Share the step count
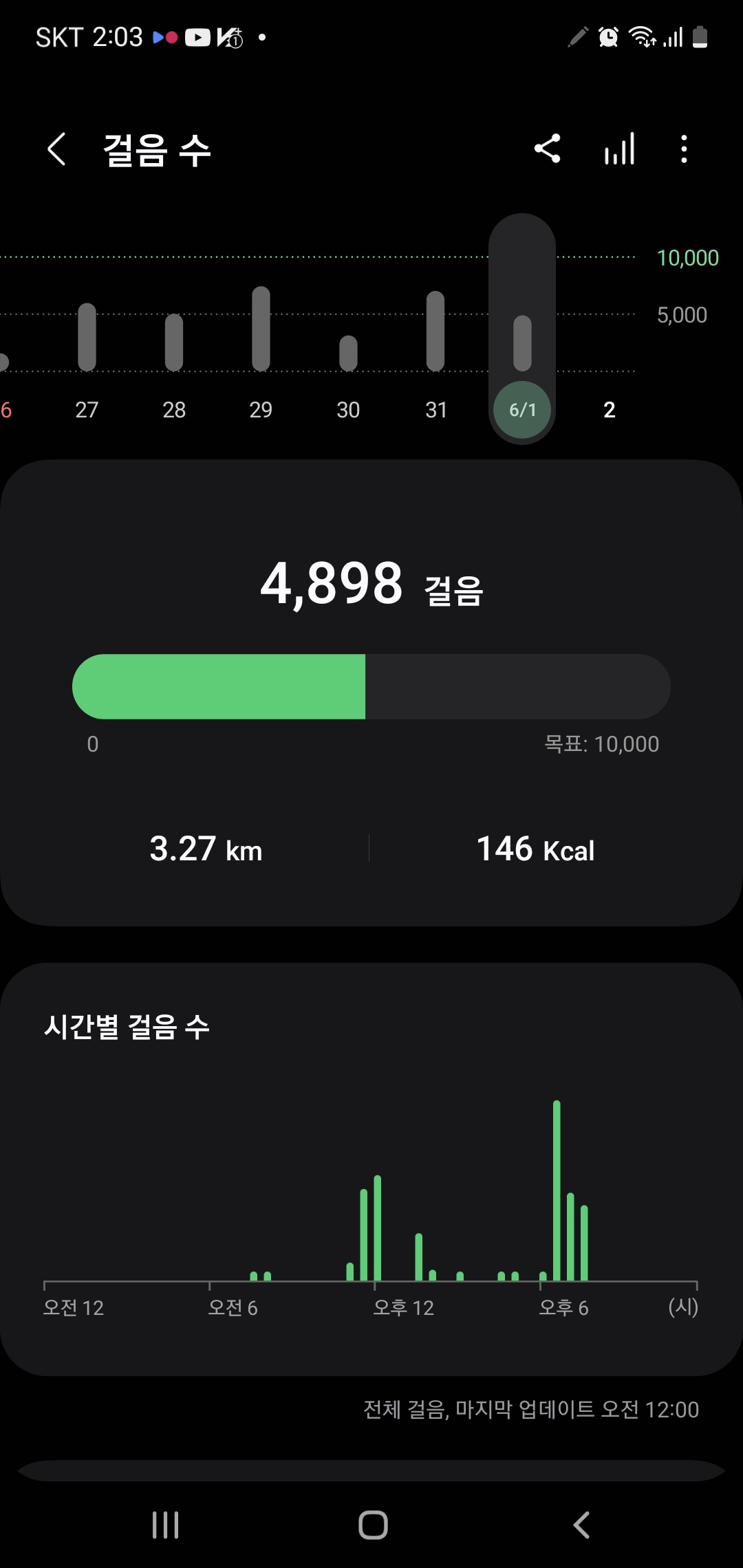 [x=548, y=149]
